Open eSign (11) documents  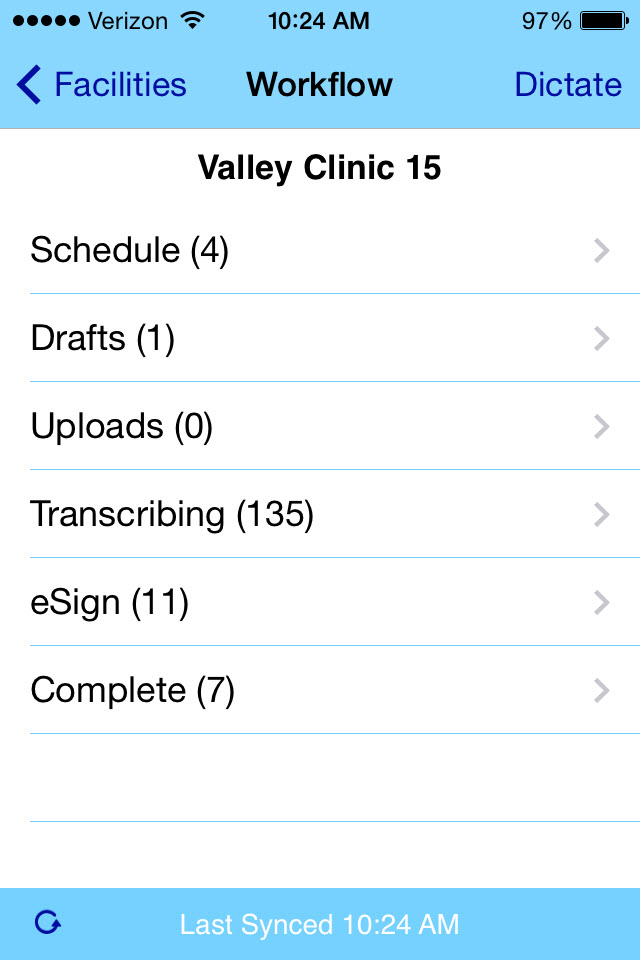coord(320,602)
